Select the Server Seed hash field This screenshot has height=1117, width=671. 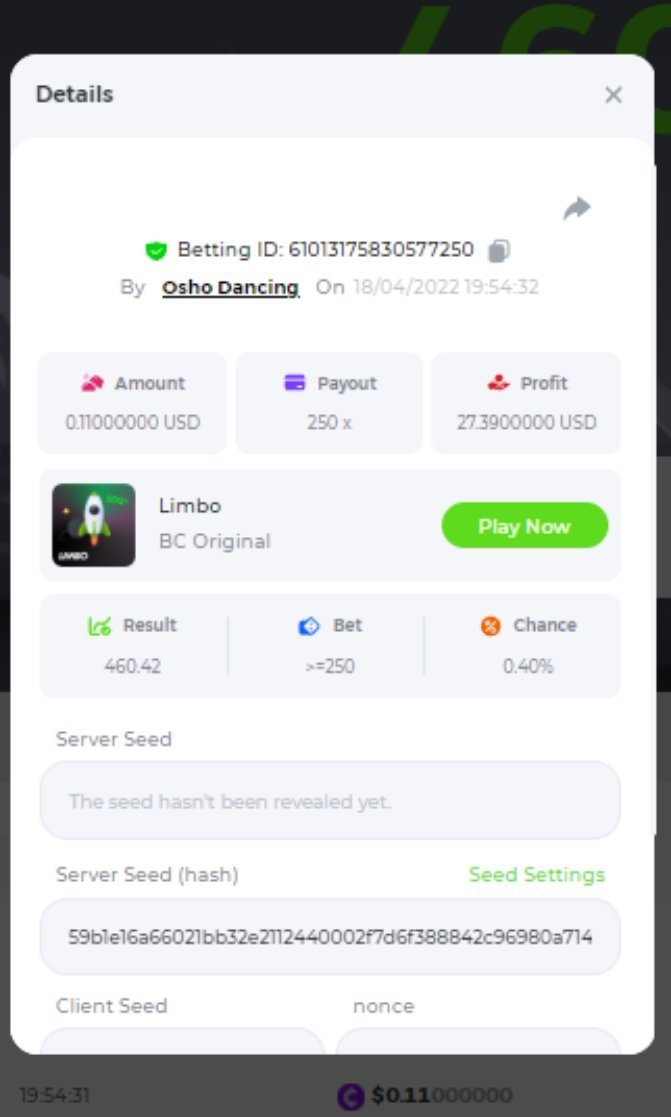point(330,937)
